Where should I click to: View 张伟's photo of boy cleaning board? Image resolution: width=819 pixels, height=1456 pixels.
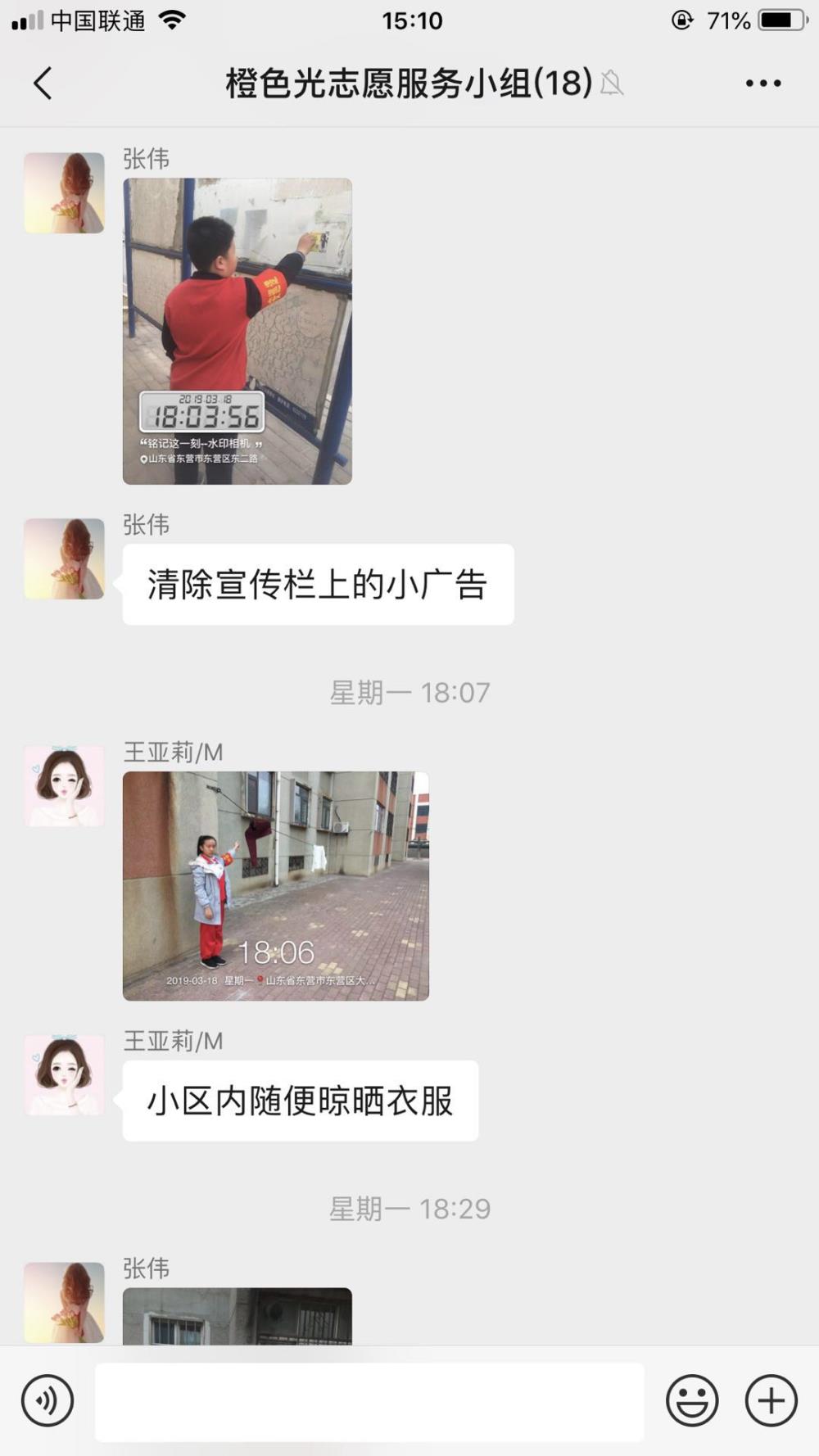pos(238,331)
